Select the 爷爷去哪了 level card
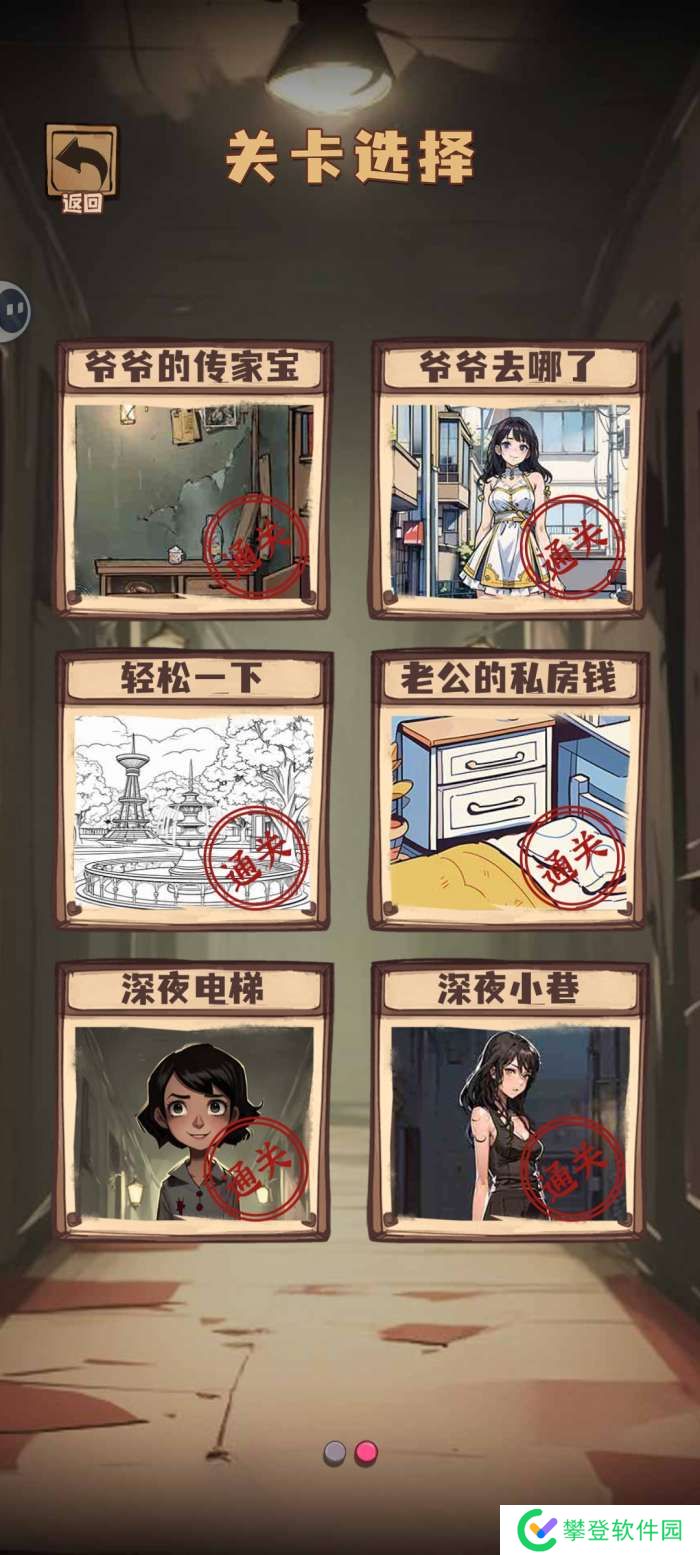 click(x=509, y=480)
